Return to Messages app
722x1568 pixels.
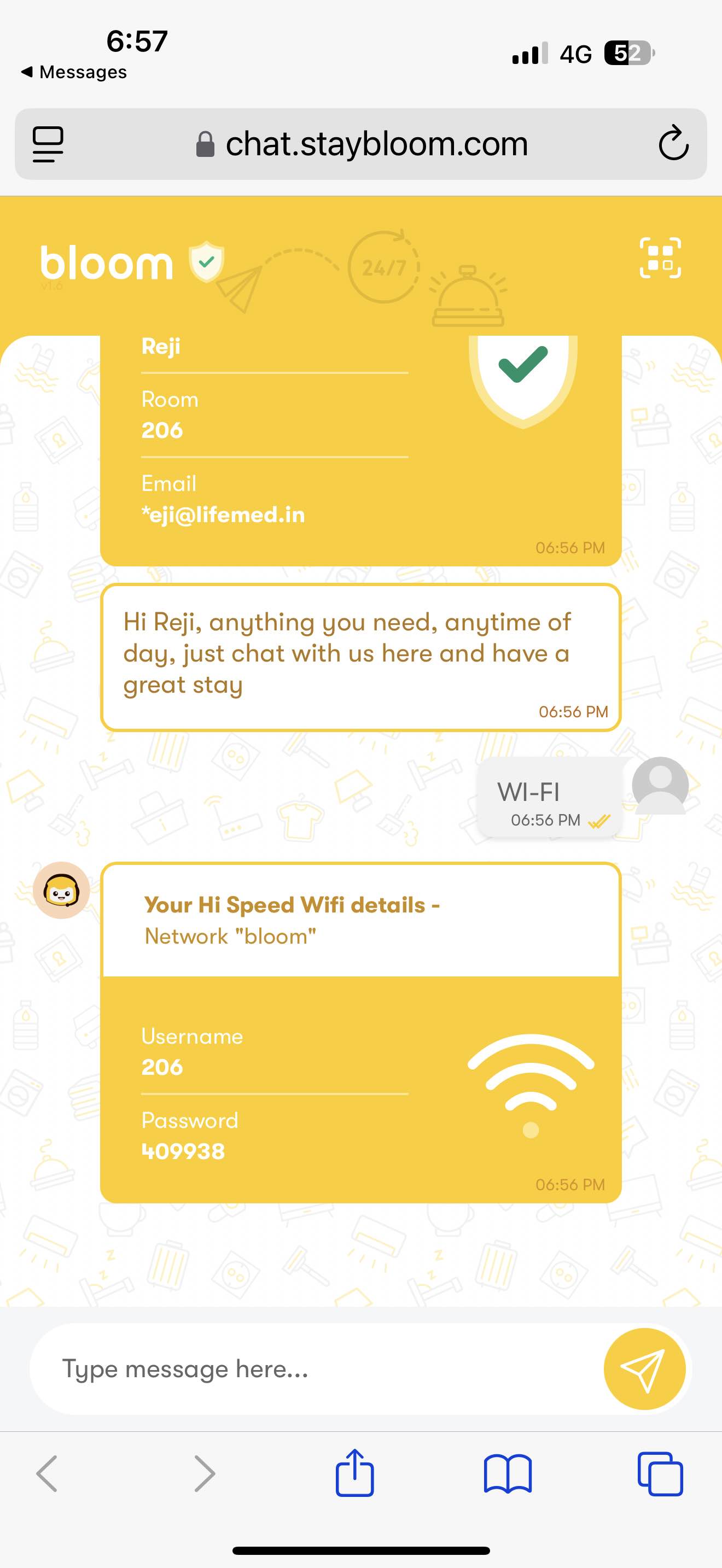[74, 72]
